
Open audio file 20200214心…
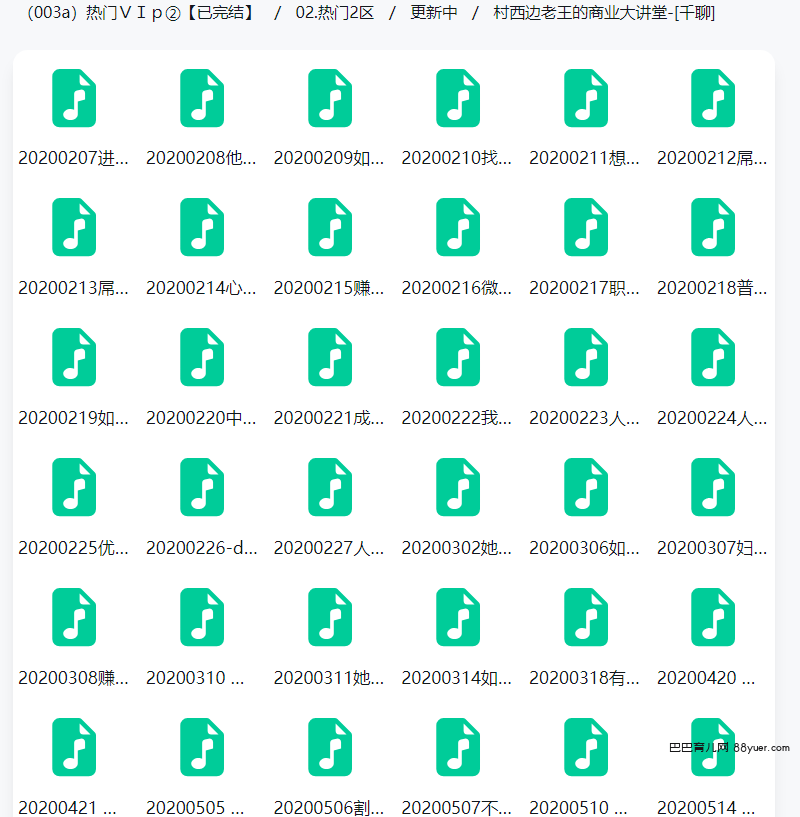pos(202,227)
